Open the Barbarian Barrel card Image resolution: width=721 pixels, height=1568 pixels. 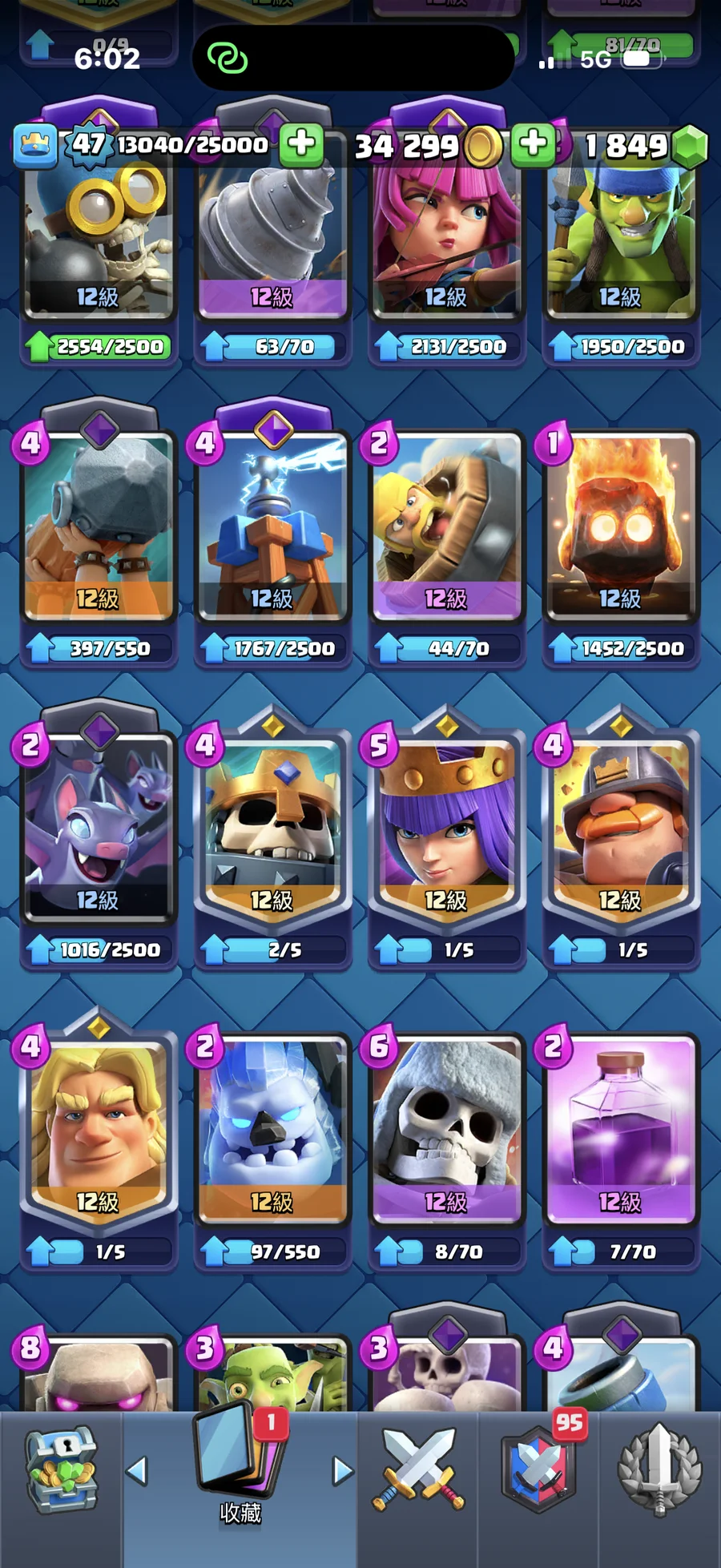tap(446, 529)
